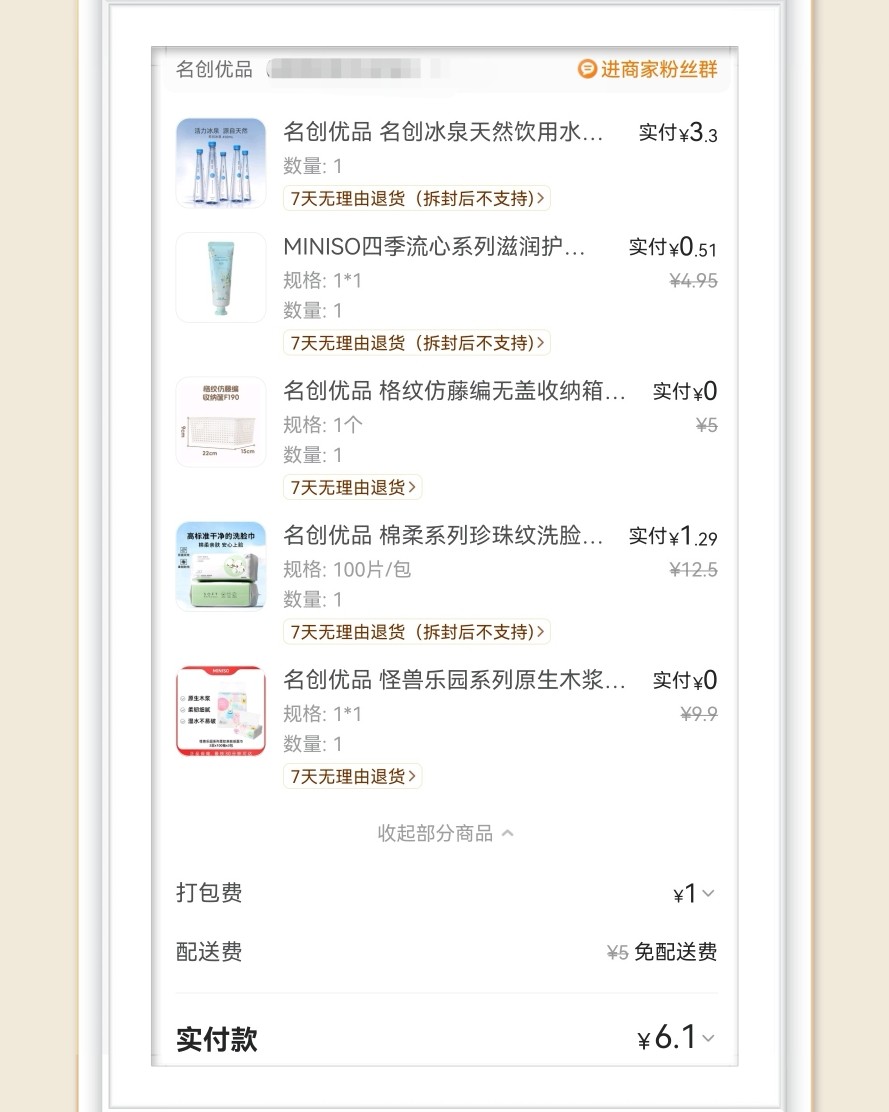This screenshot has width=889, height=1112.
Task: Open return policy on the drinking water item
Action: click(x=416, y=198)
